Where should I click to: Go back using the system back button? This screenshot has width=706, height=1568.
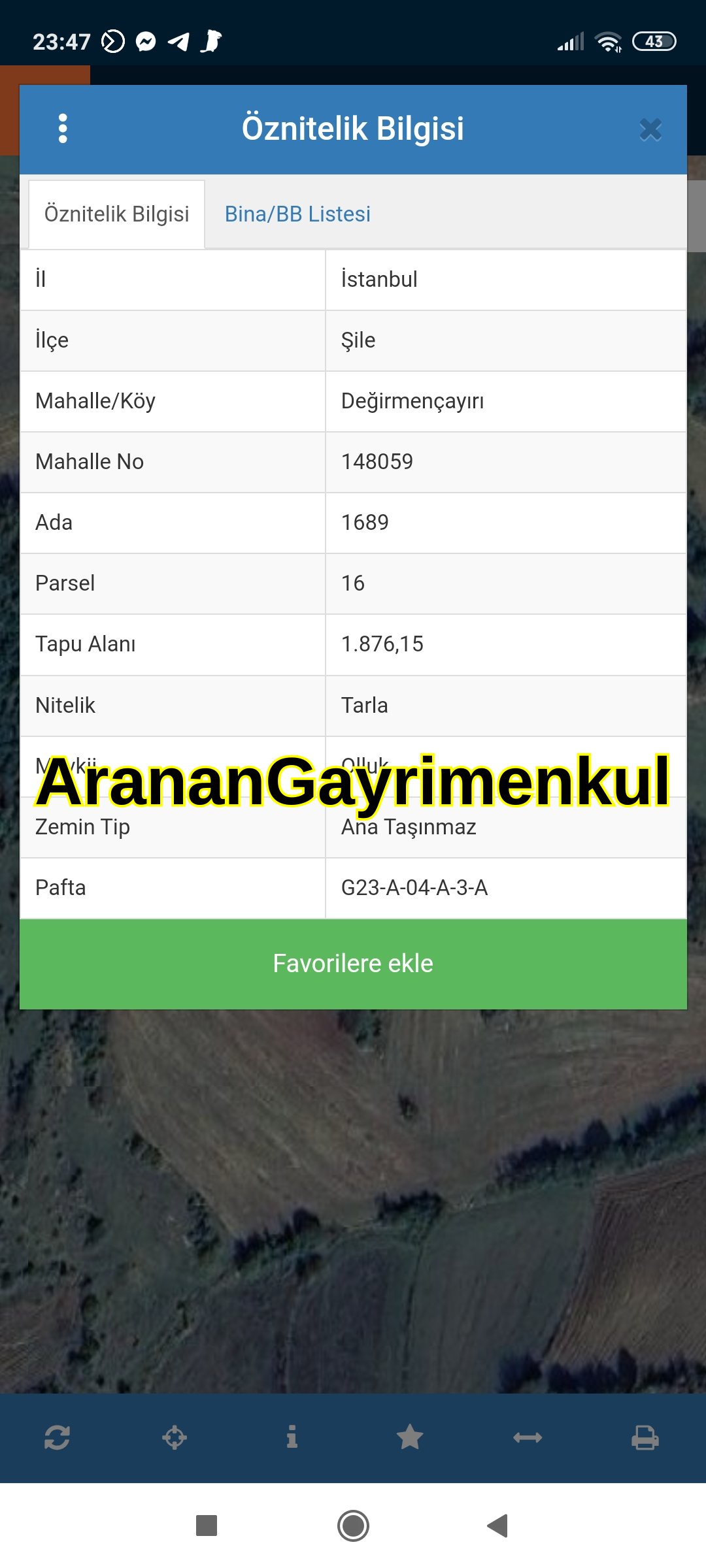[498, 1526]
